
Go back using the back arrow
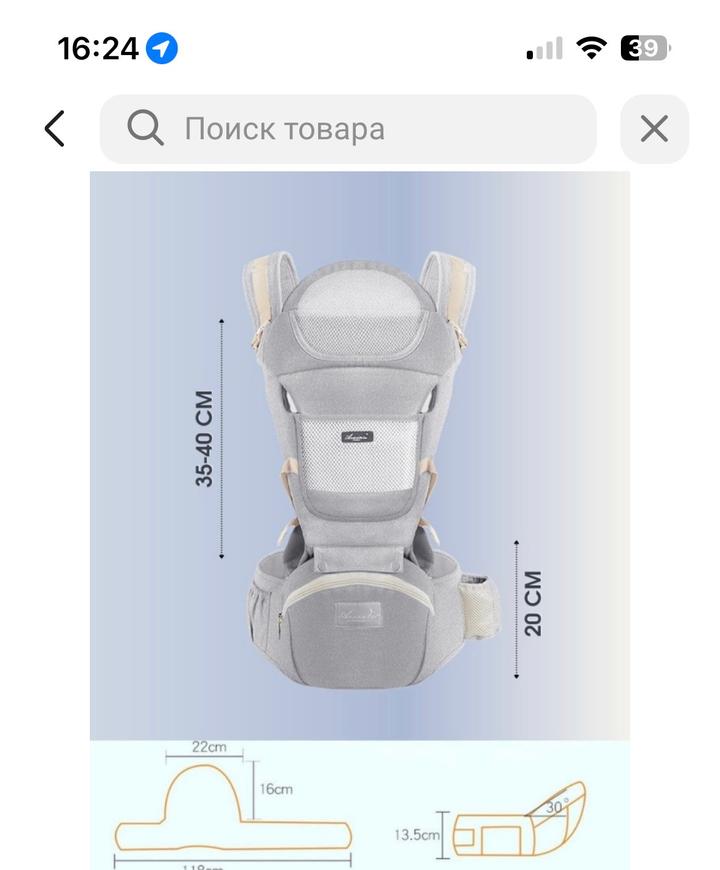(54, 129)
